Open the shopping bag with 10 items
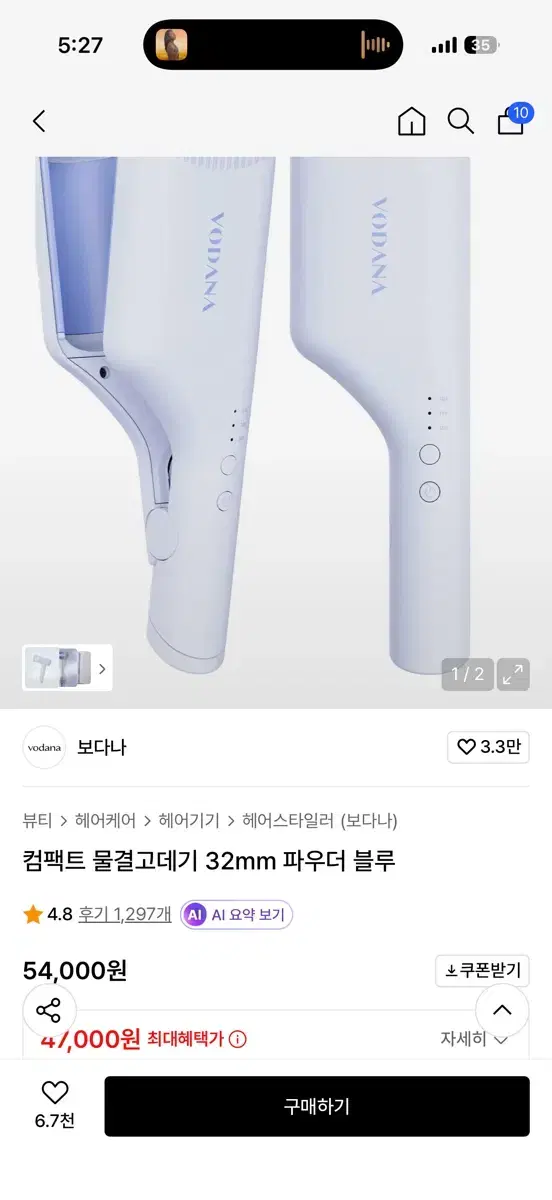The image size is (552, 1200). coord(513,119)
